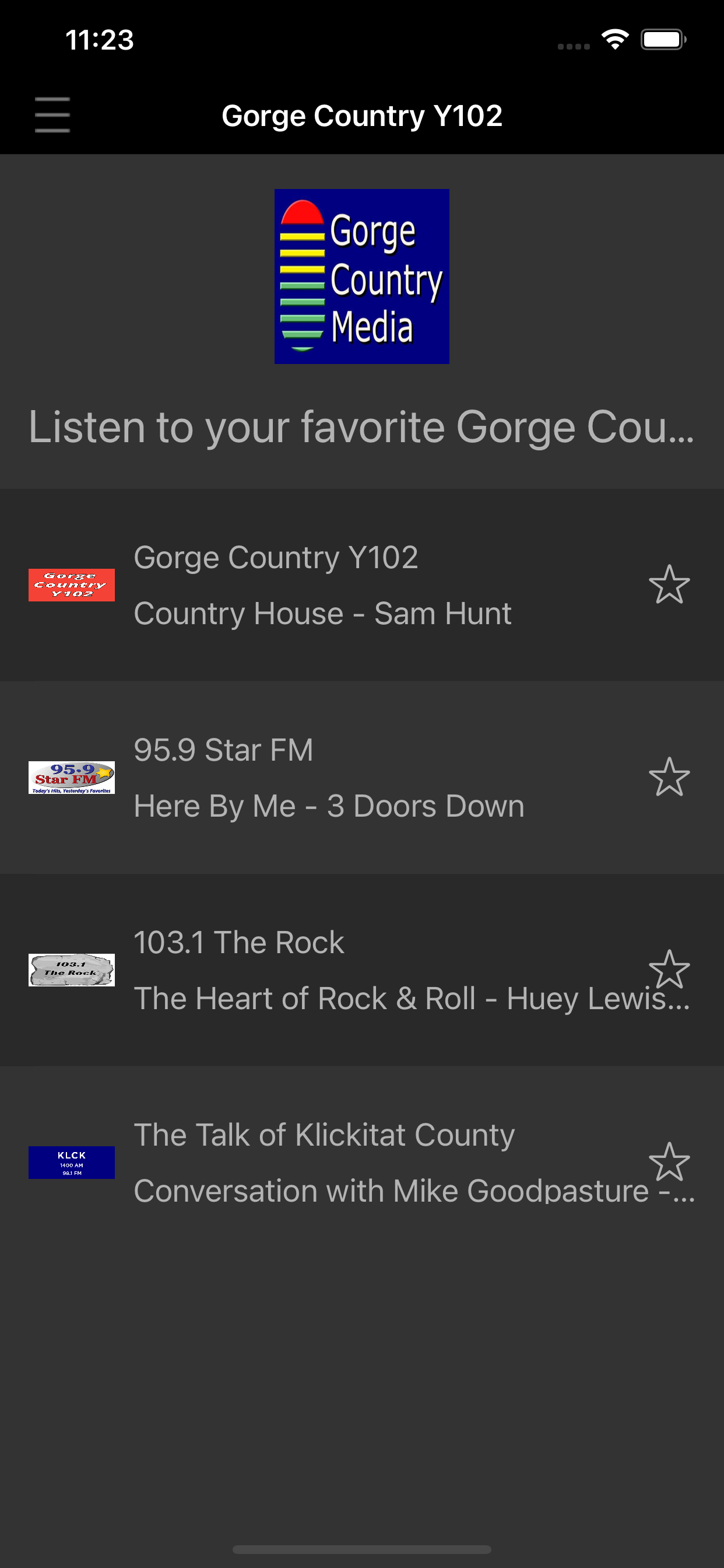Screen dimensions: 724x1568
Task: Add 103.1 The Rock to favorites
Action: pyautogui.click(x=669, y=969)
